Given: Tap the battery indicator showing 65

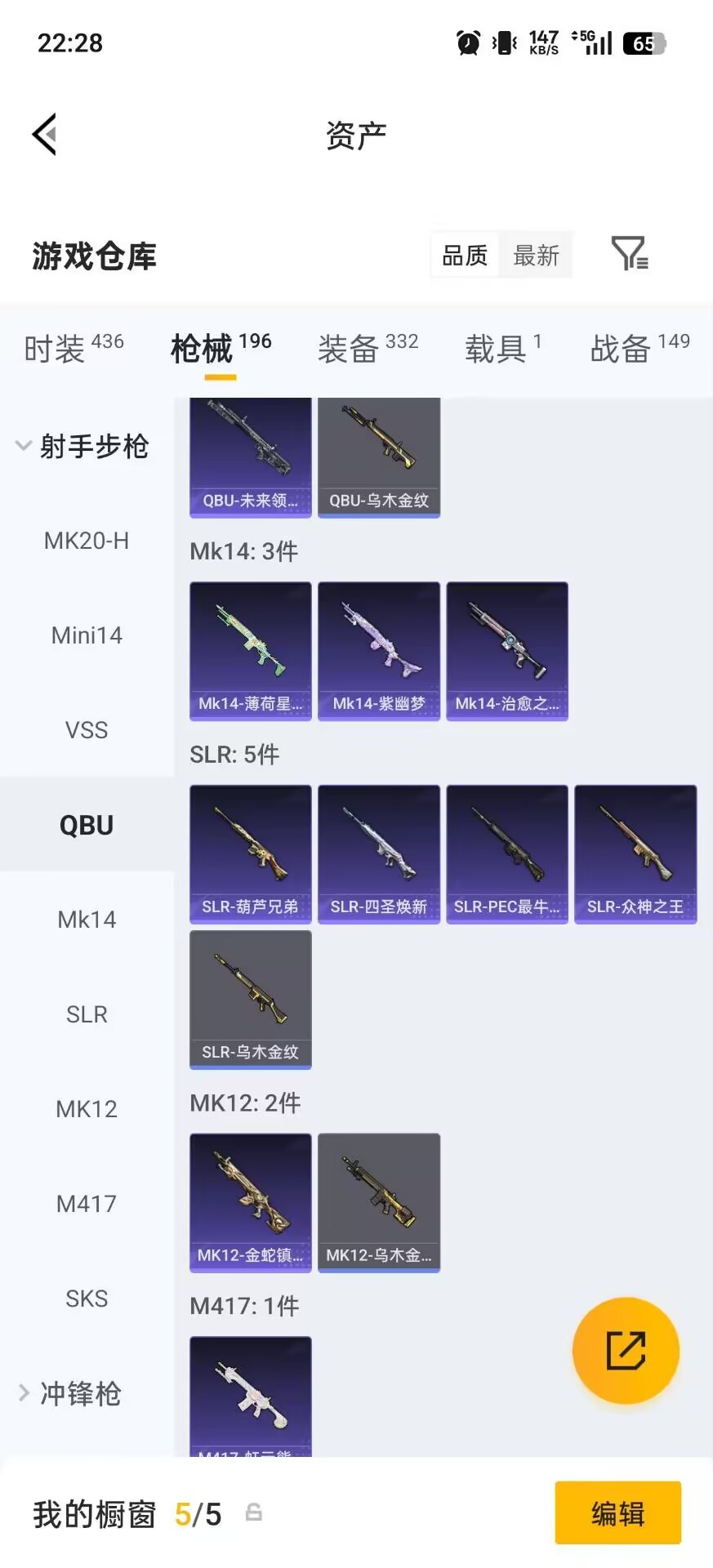Looking at the screenshot, I should click(x=644, y=44).
